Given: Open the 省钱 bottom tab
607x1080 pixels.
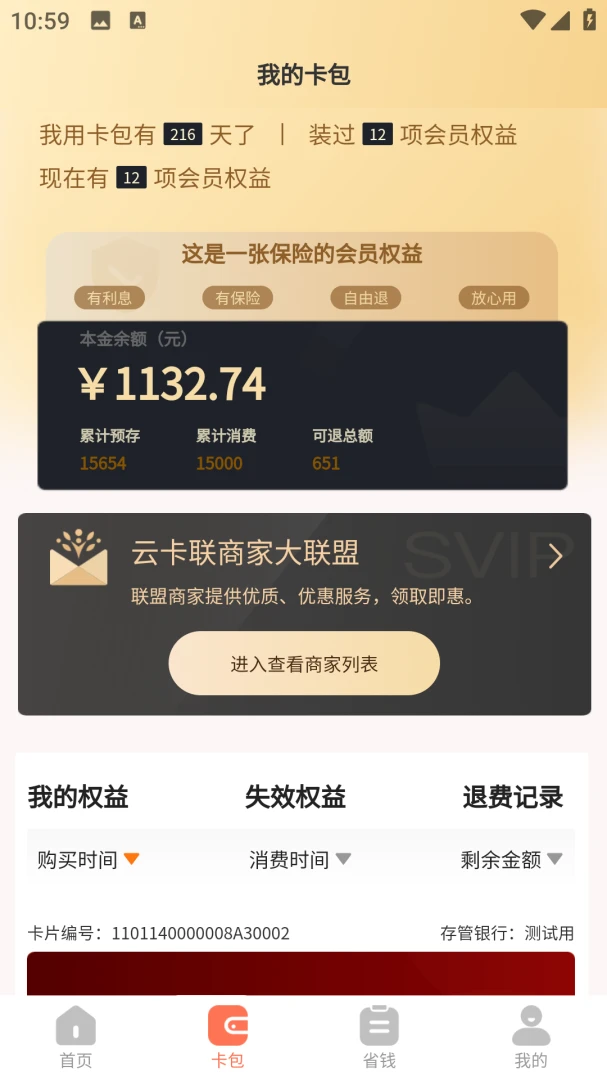Looking at the screenshot, I should (380, 1037).
